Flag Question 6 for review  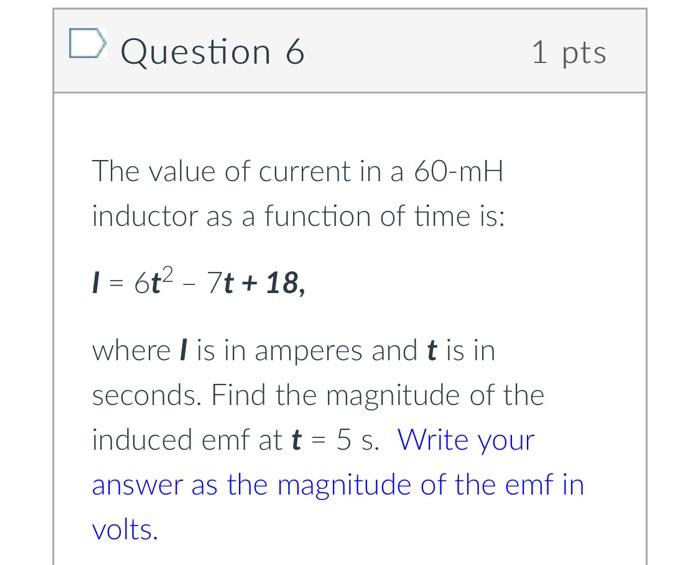pyautogui.click(x=83, y=47)
